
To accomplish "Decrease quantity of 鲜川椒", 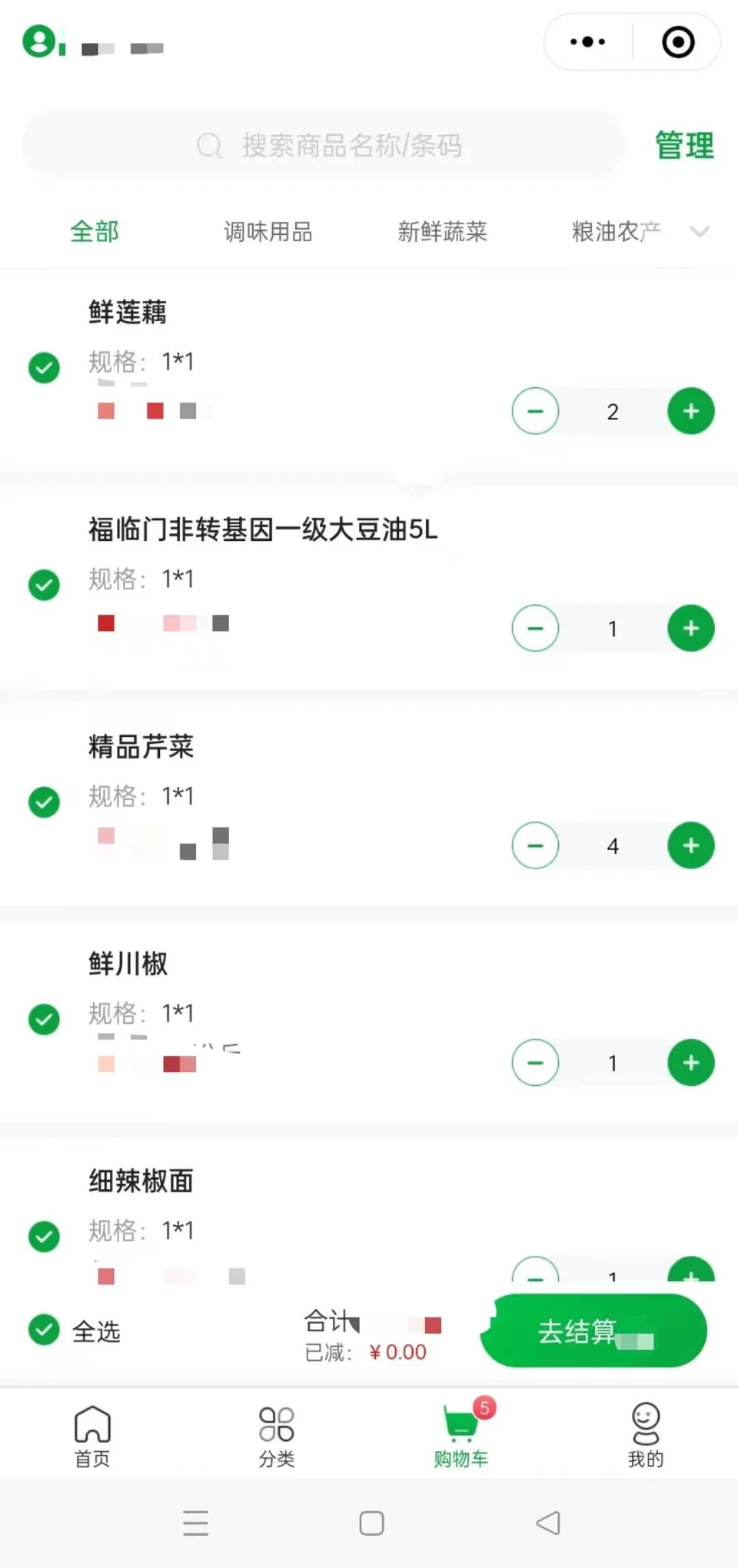I will 535,1063.
